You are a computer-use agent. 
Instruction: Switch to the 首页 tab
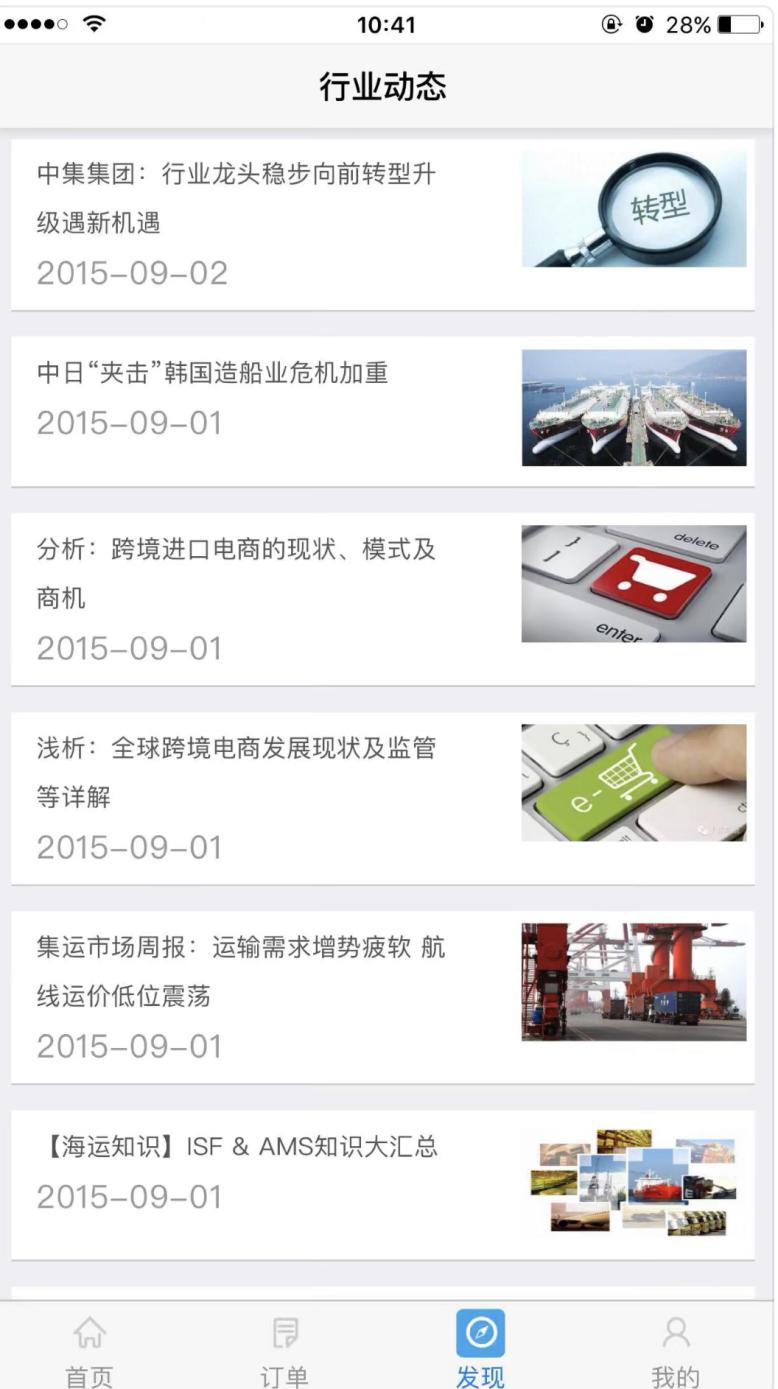tap(89, 1351)
